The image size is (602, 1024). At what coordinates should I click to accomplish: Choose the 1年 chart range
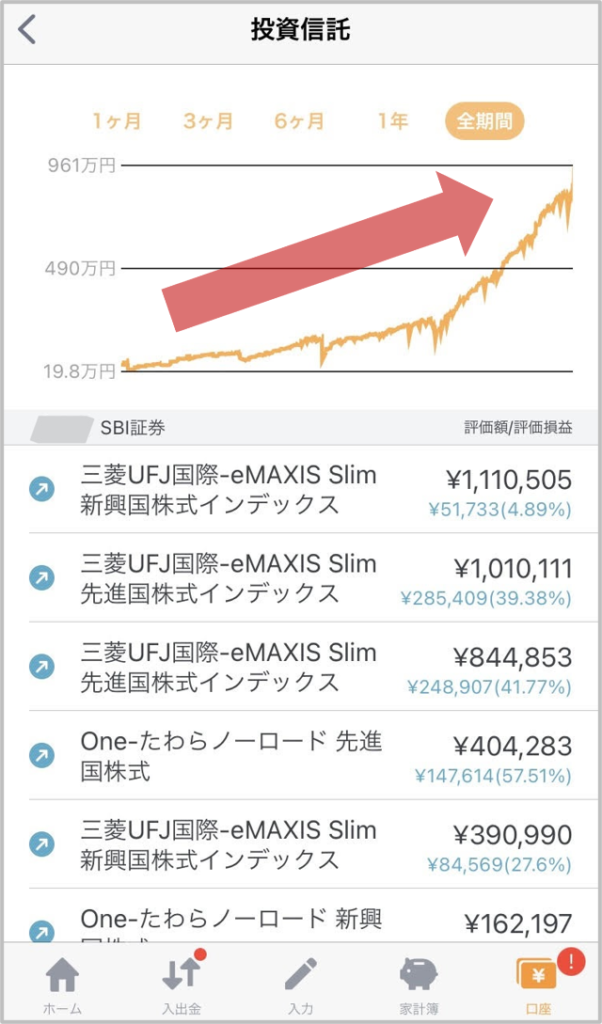392,121
